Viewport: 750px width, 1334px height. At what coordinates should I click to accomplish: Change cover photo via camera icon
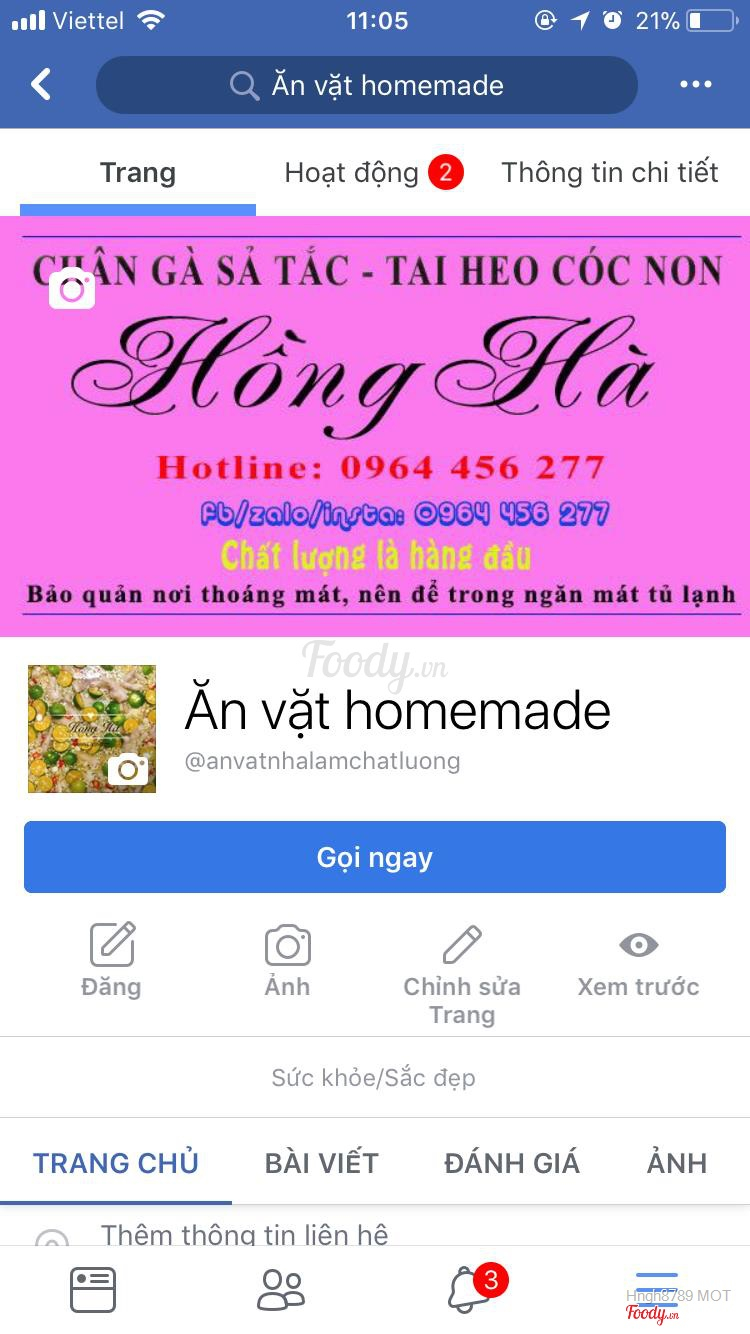(72, 289)
